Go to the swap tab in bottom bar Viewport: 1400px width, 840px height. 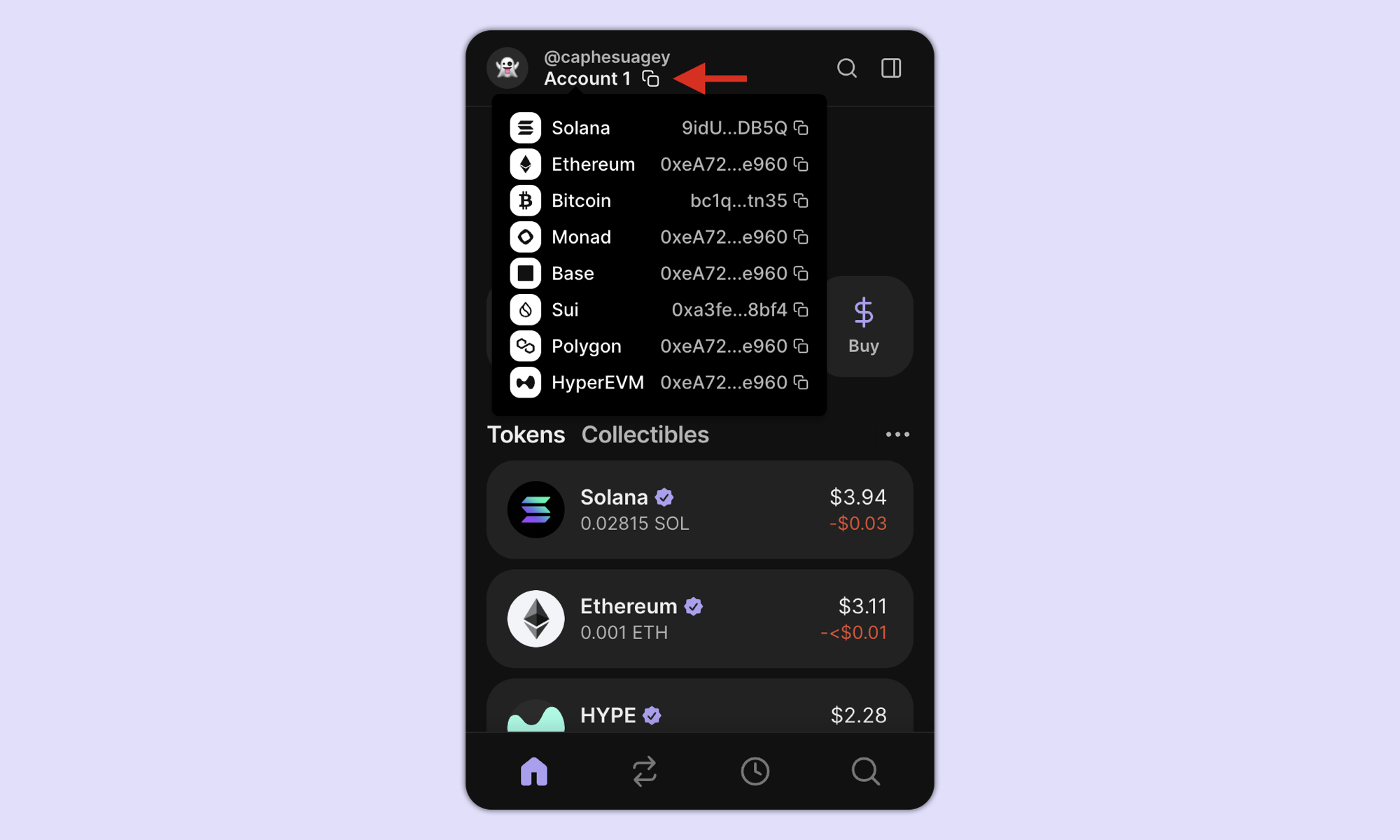[x=645, y=771]
